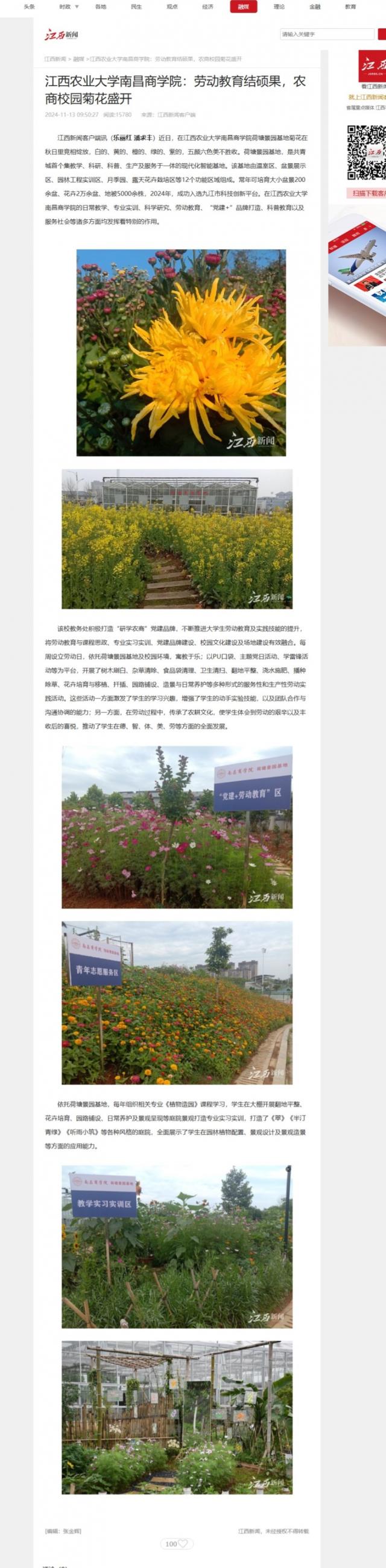Open the 融媒 breadcrumb link
Image resolution: width=386 pixels, height=1568 pixels.
tap(78, 59)
